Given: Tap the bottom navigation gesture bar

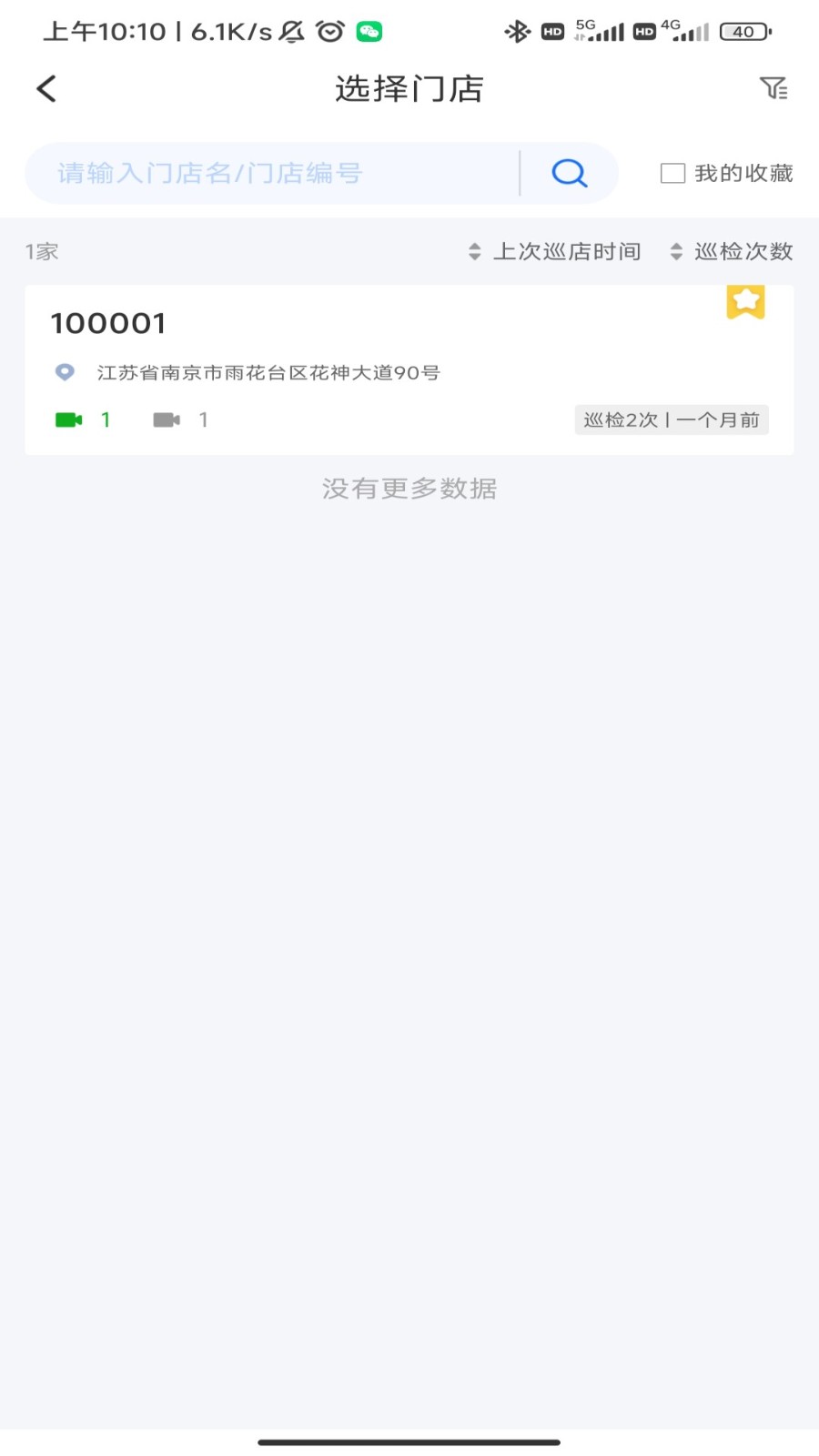Looking at the screenshot, I should click(409, 1442).
